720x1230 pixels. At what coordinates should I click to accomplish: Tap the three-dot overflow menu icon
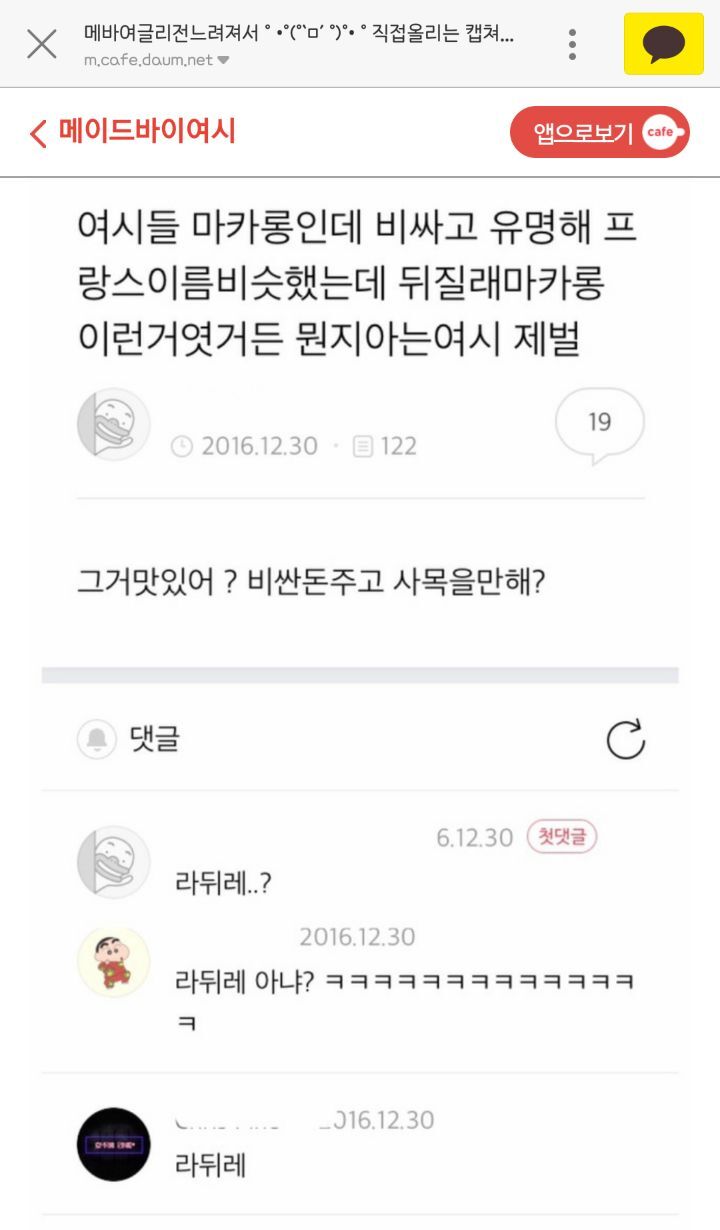tap(573, 41)
